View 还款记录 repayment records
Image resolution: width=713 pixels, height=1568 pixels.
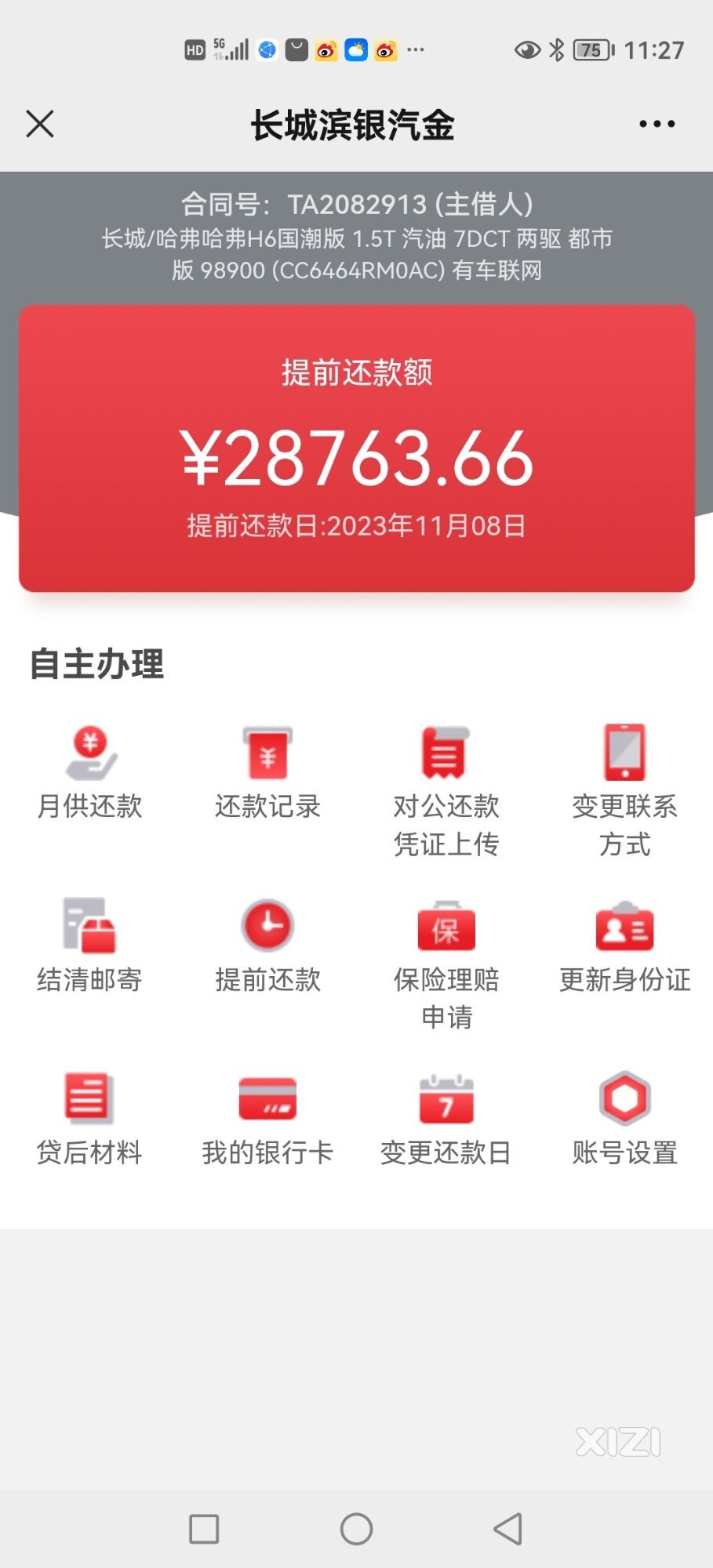point(267,773)
